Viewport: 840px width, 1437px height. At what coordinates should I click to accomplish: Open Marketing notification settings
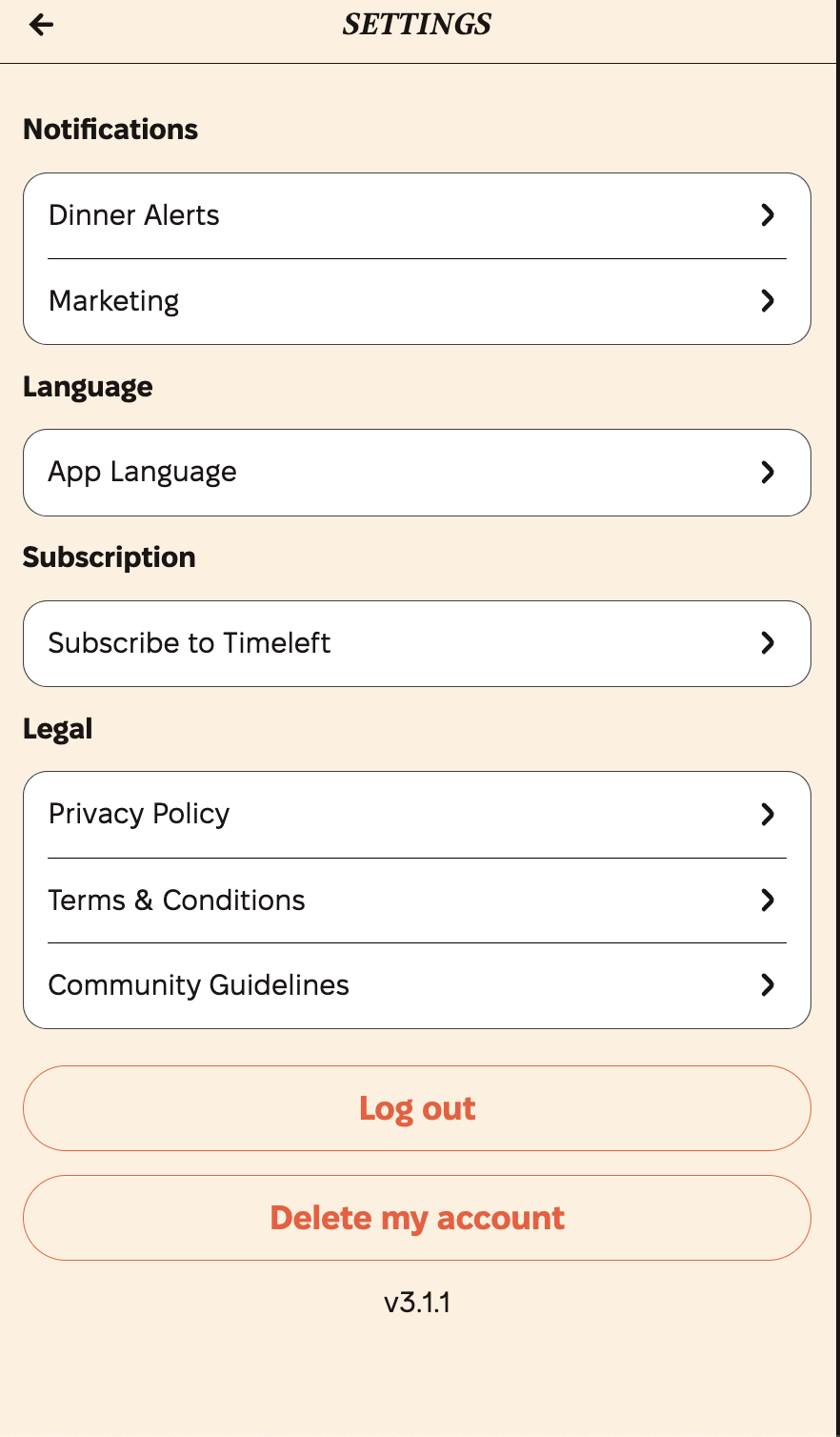(416, 301)
